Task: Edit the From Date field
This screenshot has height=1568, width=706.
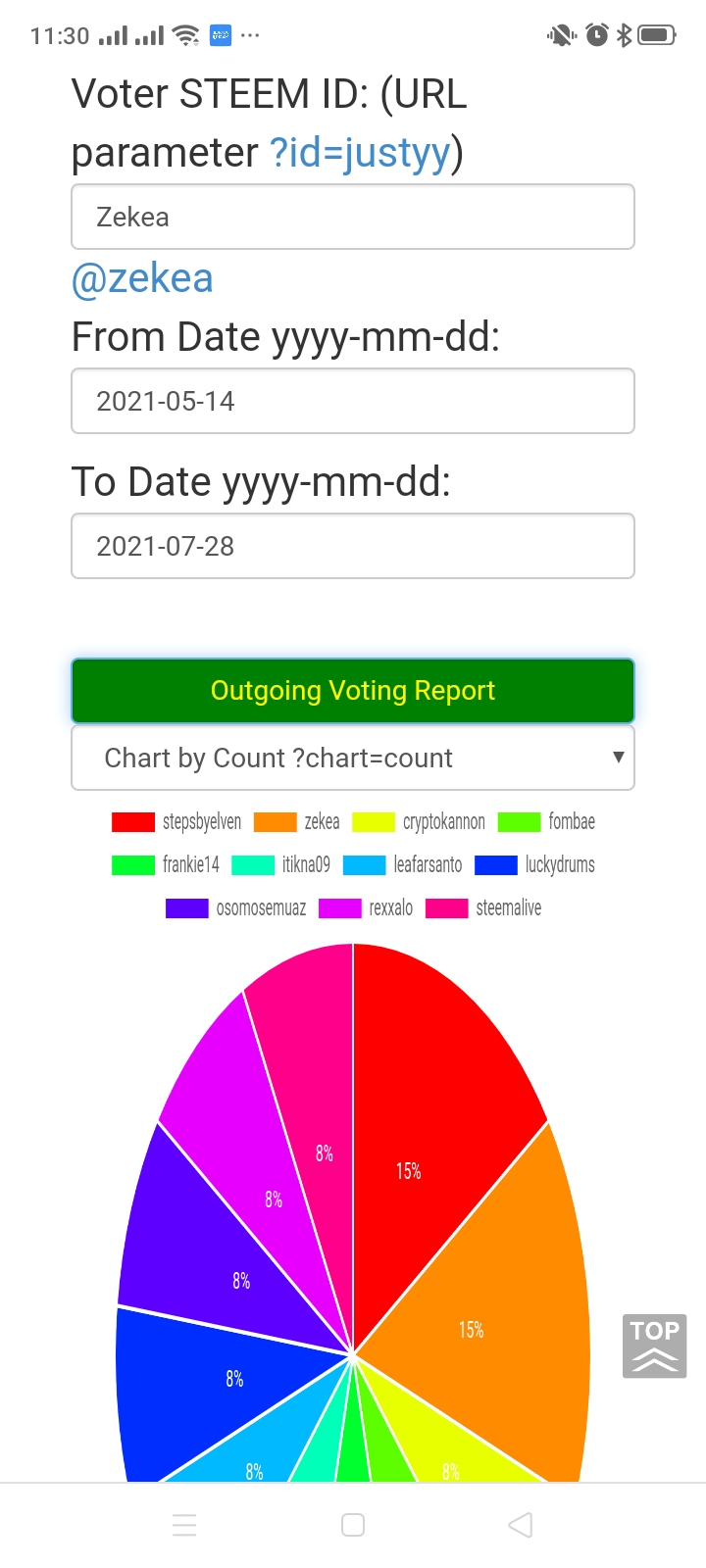Action: (353, 401)
